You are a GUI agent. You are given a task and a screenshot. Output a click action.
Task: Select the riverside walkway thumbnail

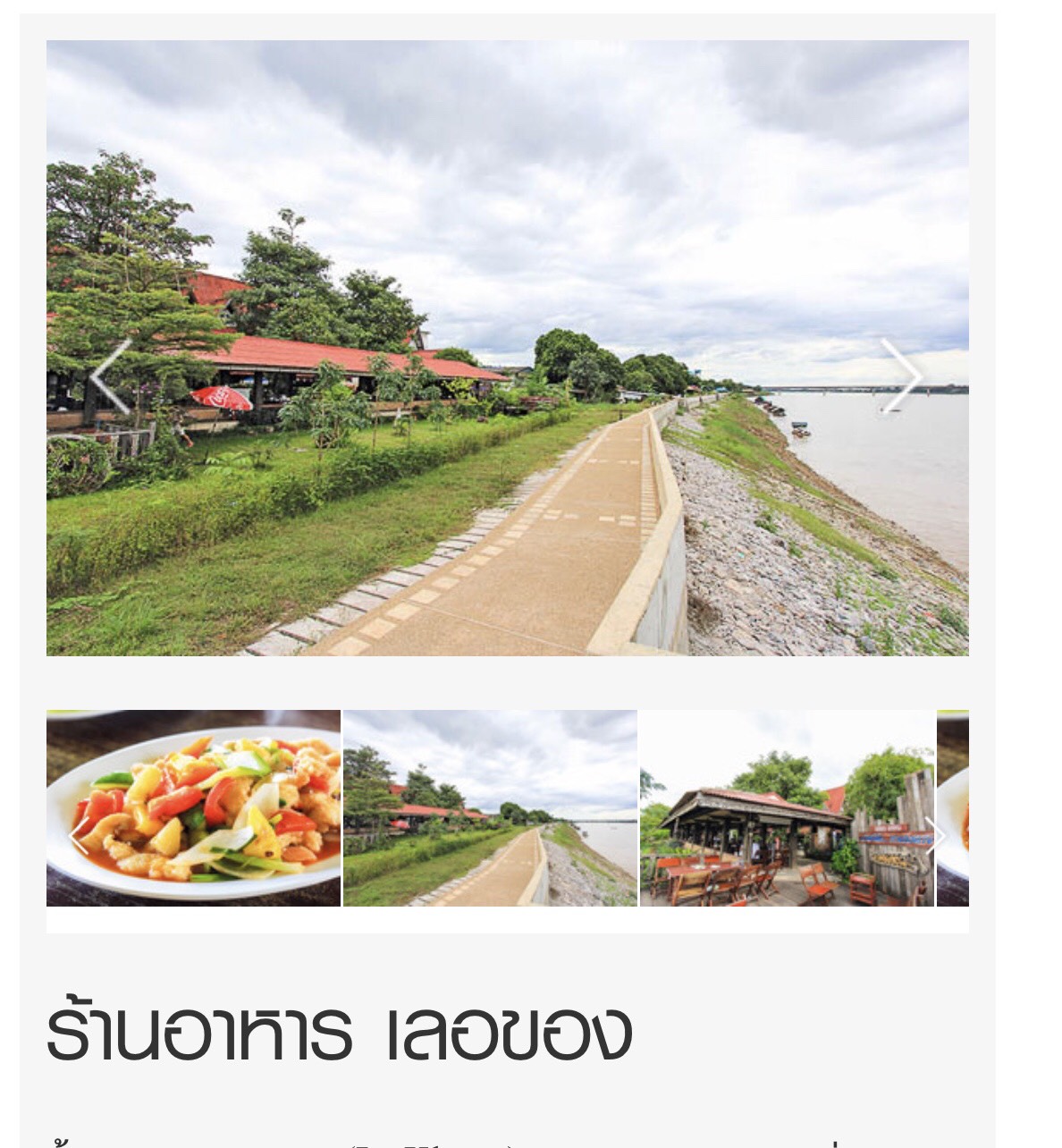pyautogui.click(x=490, y=808)
